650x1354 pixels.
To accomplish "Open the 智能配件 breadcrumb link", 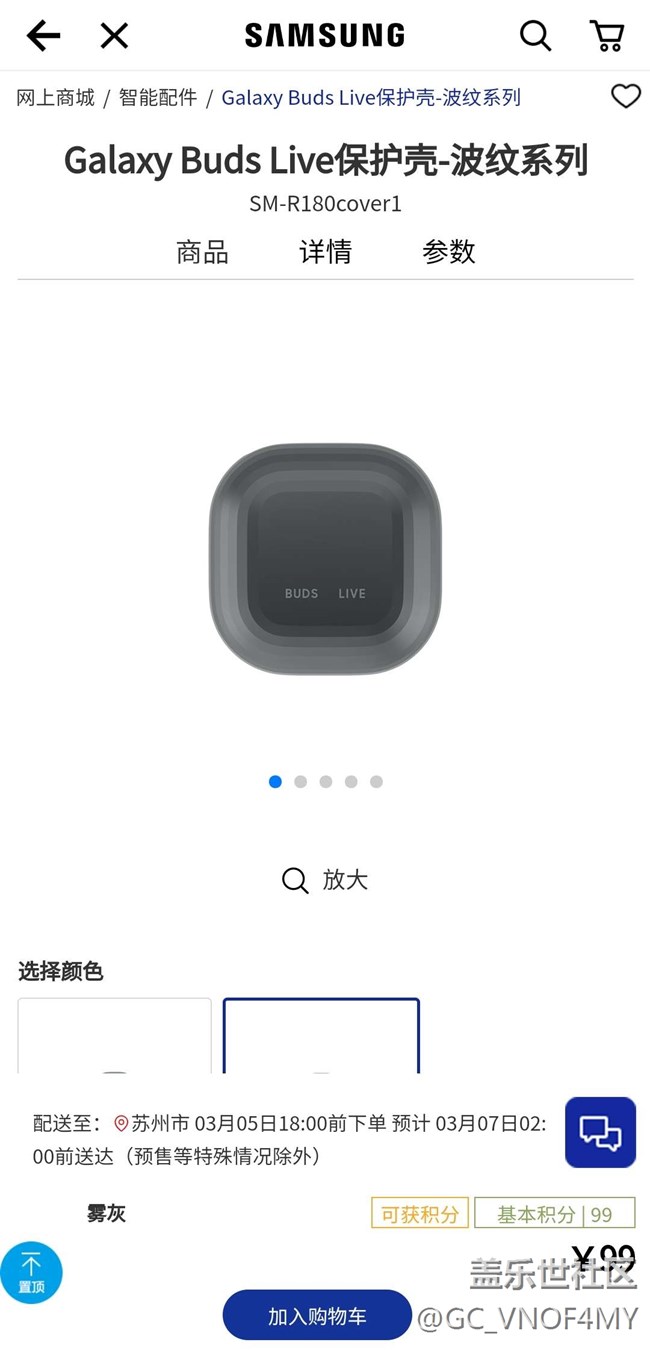I will coord(158,98).
